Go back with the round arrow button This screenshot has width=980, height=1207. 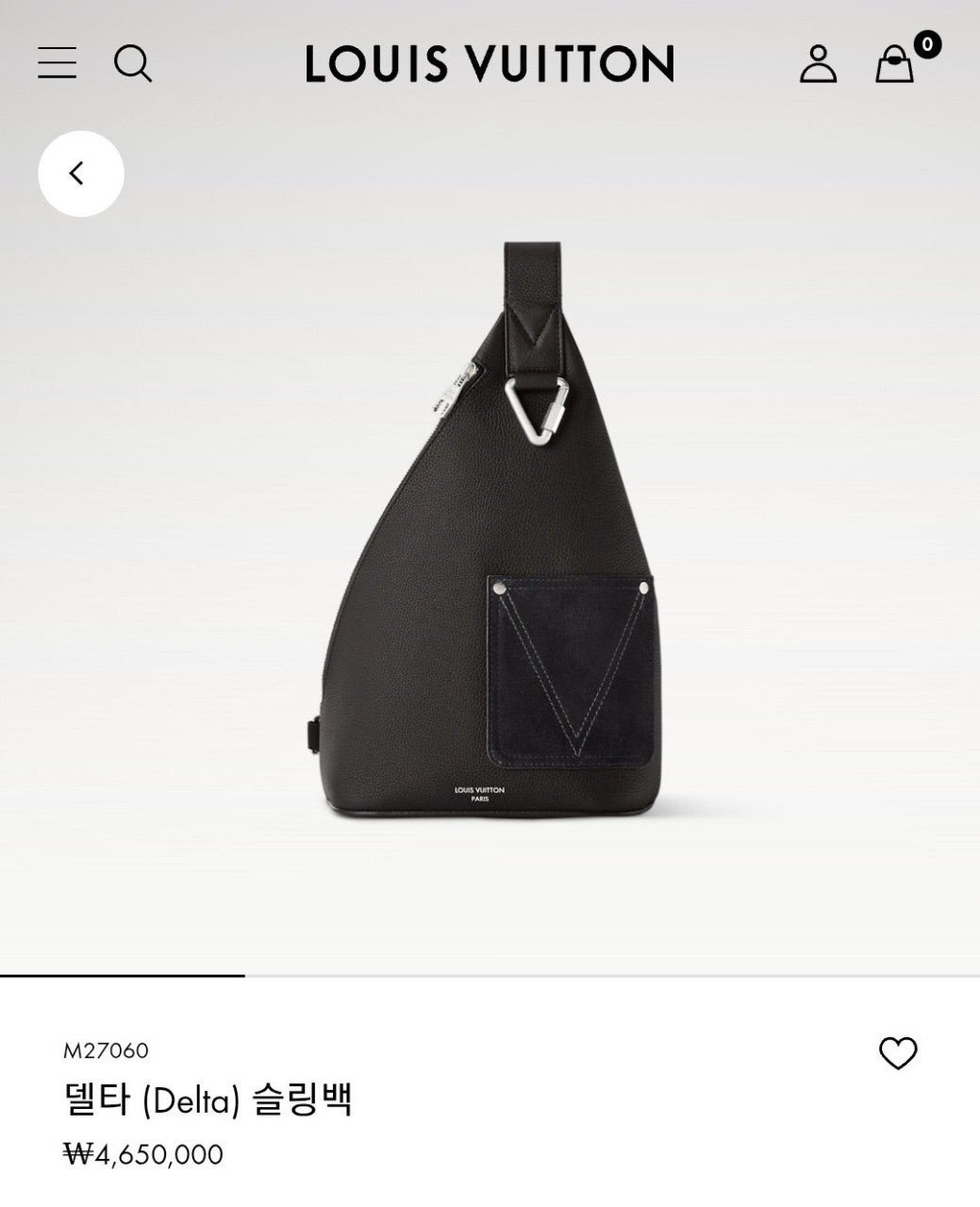coord(80,174)
